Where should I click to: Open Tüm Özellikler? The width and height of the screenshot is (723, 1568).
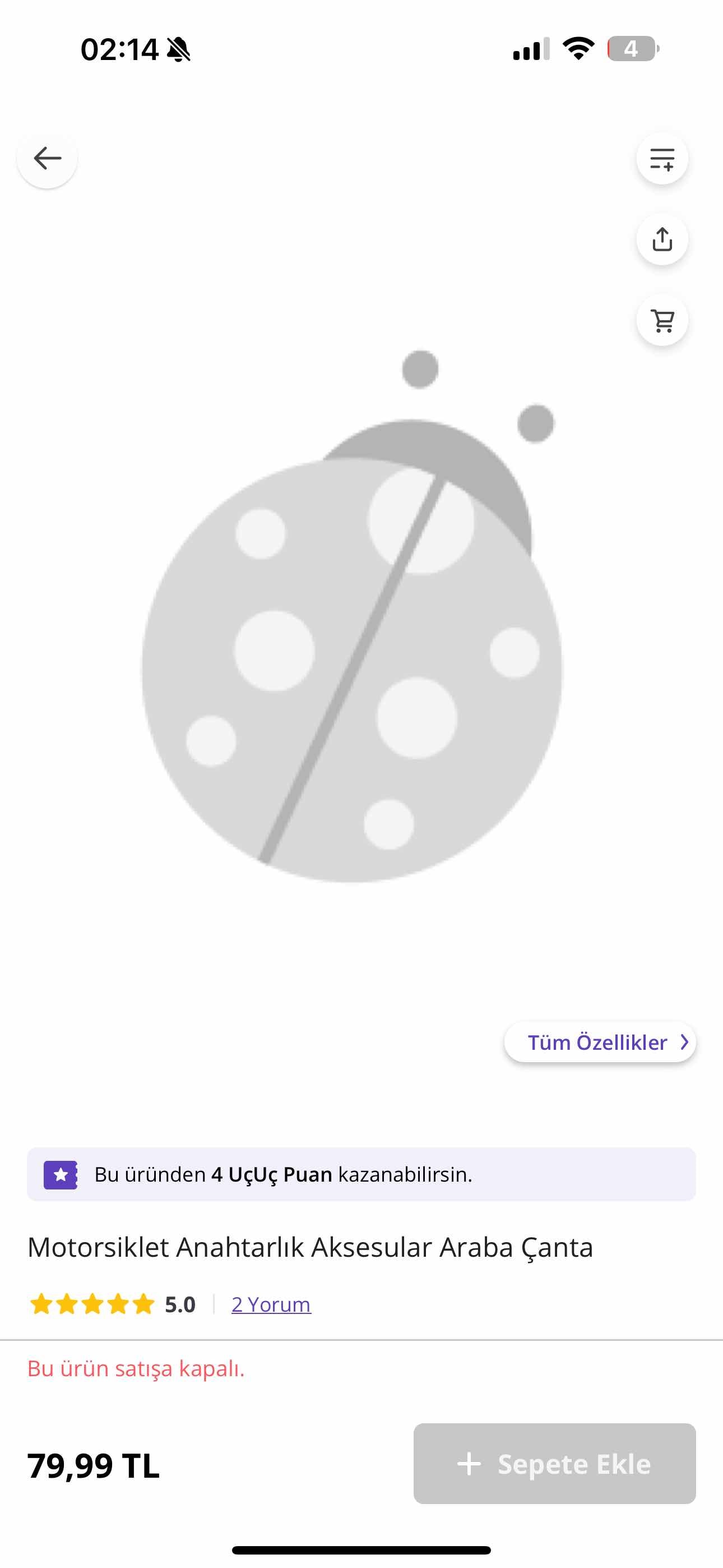[x=600, y=1042]
